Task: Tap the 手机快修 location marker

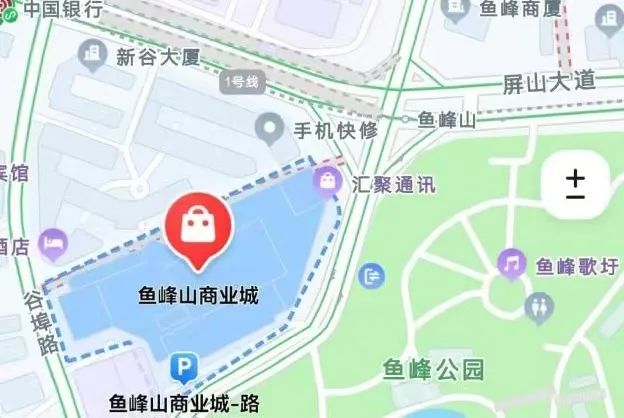Action: click(267, 127)
